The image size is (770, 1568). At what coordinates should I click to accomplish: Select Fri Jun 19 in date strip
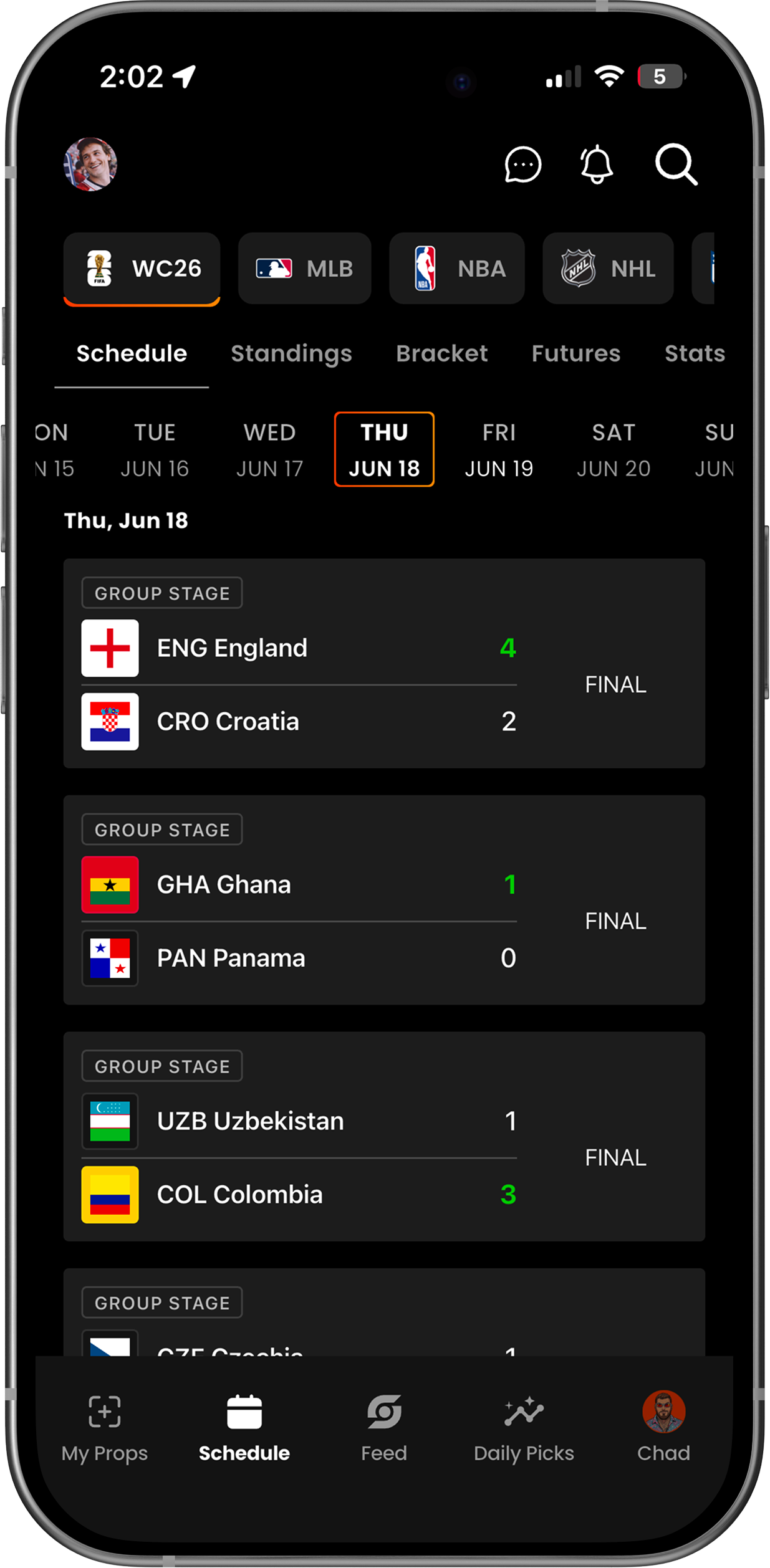pos(499,450)
